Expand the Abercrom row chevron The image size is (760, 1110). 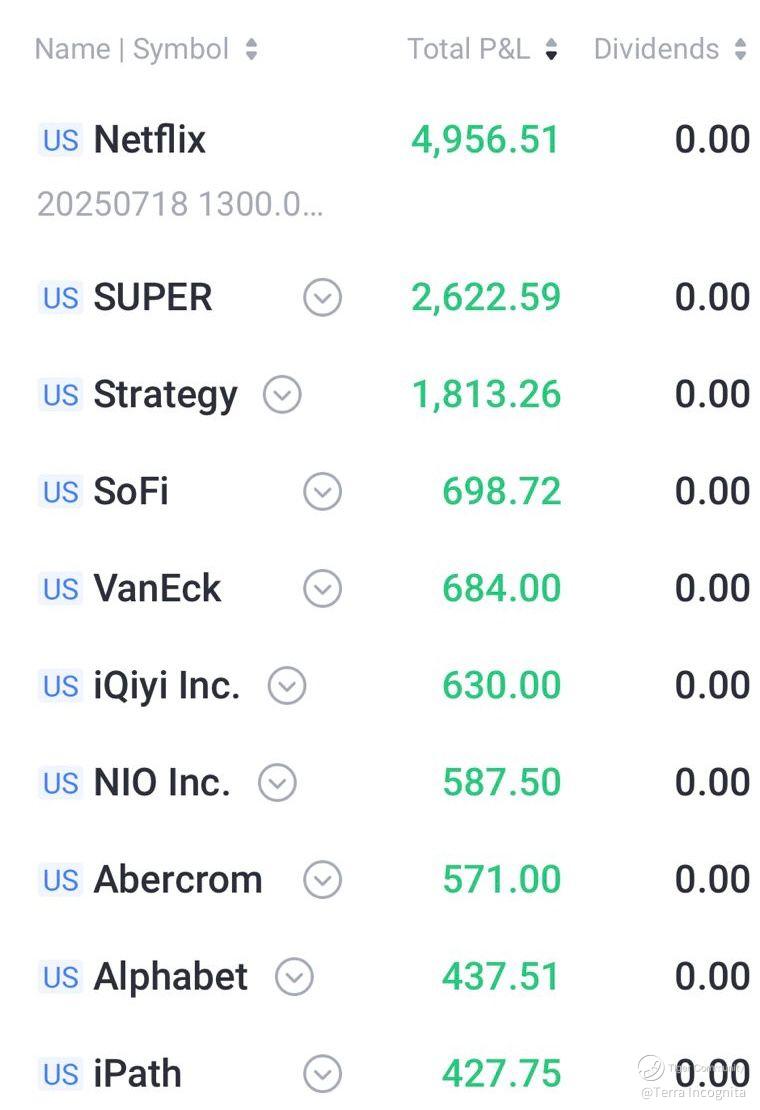pos(322,879)
